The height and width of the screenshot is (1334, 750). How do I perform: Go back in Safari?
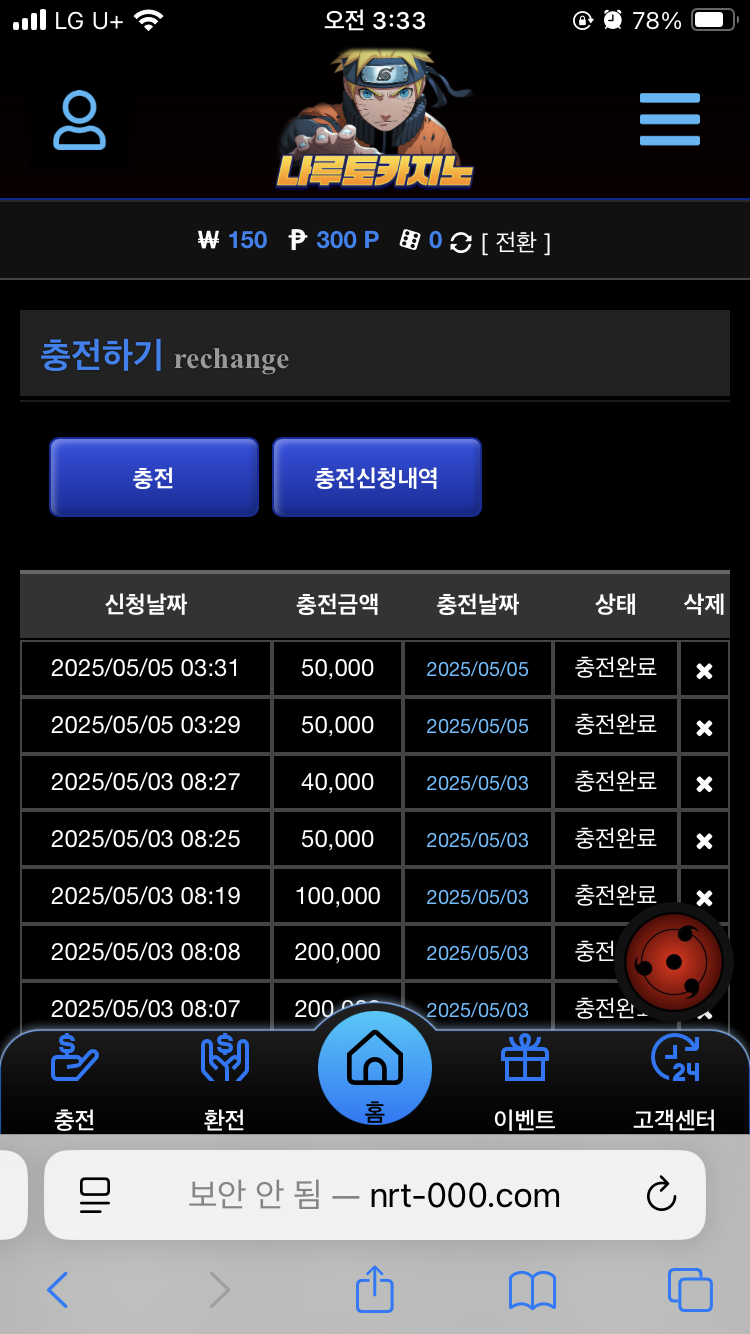[x=58, y=1290]
